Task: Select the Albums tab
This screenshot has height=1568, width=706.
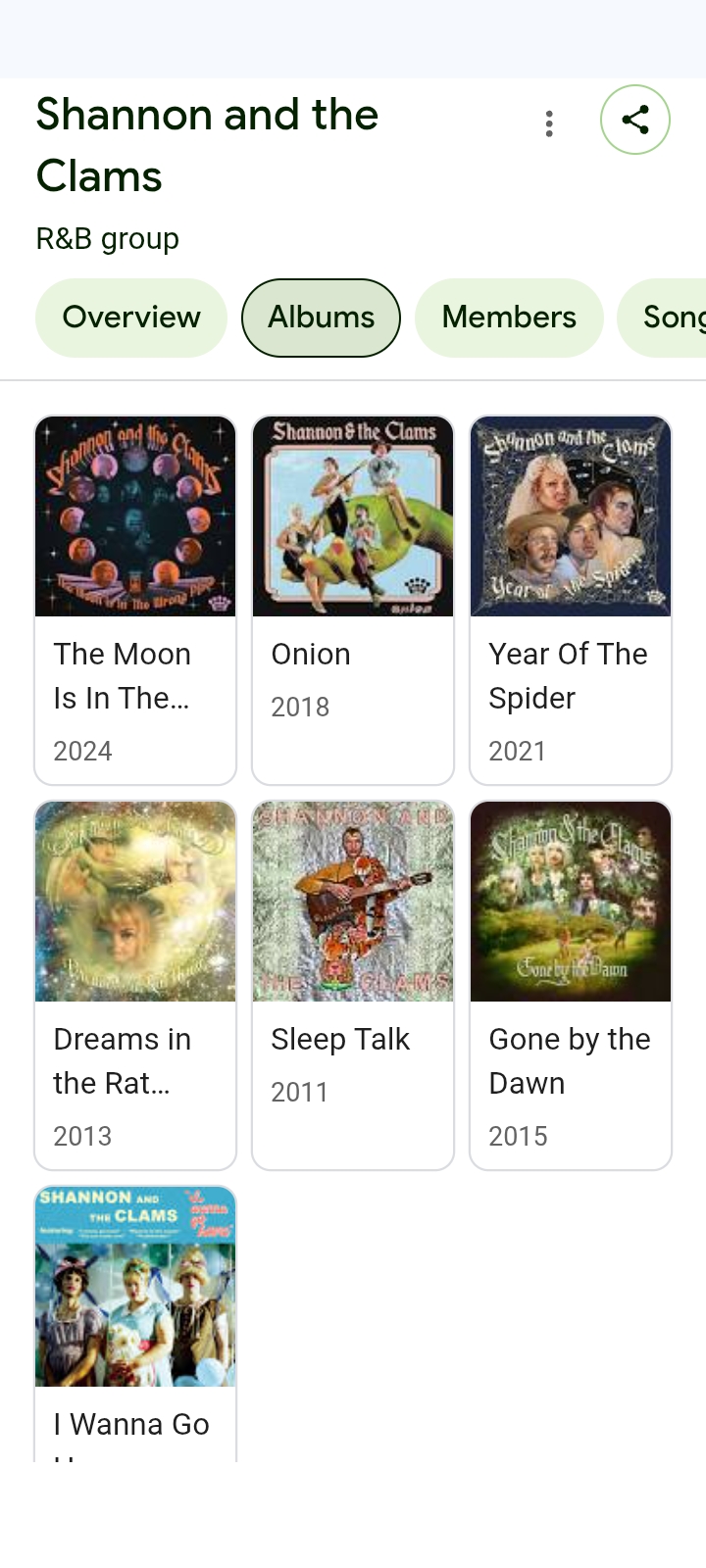Action: tap(322, 318)
